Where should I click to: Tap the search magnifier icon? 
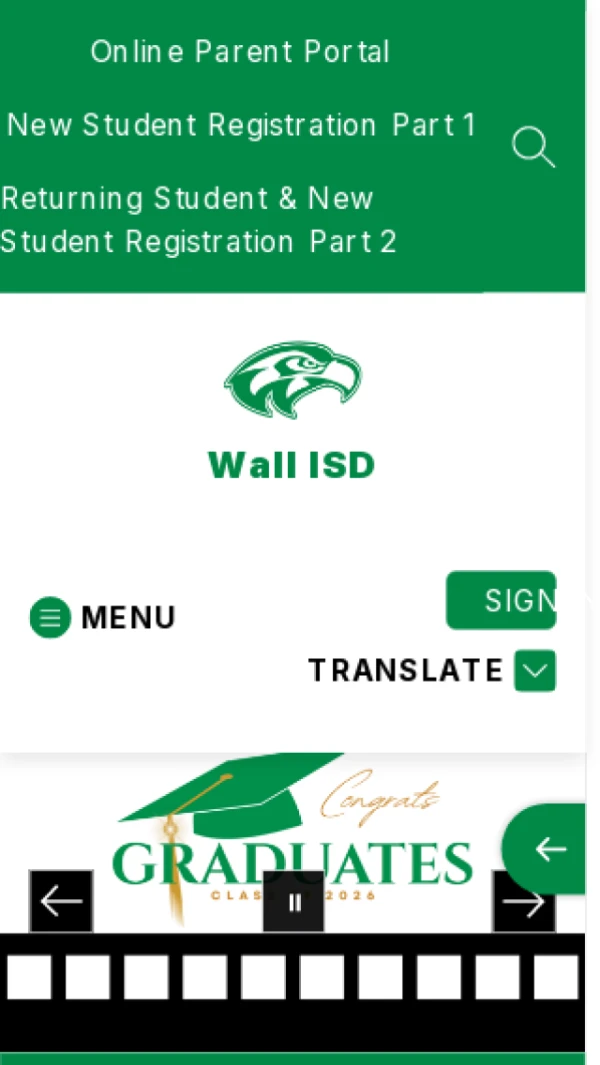(533, 147)
